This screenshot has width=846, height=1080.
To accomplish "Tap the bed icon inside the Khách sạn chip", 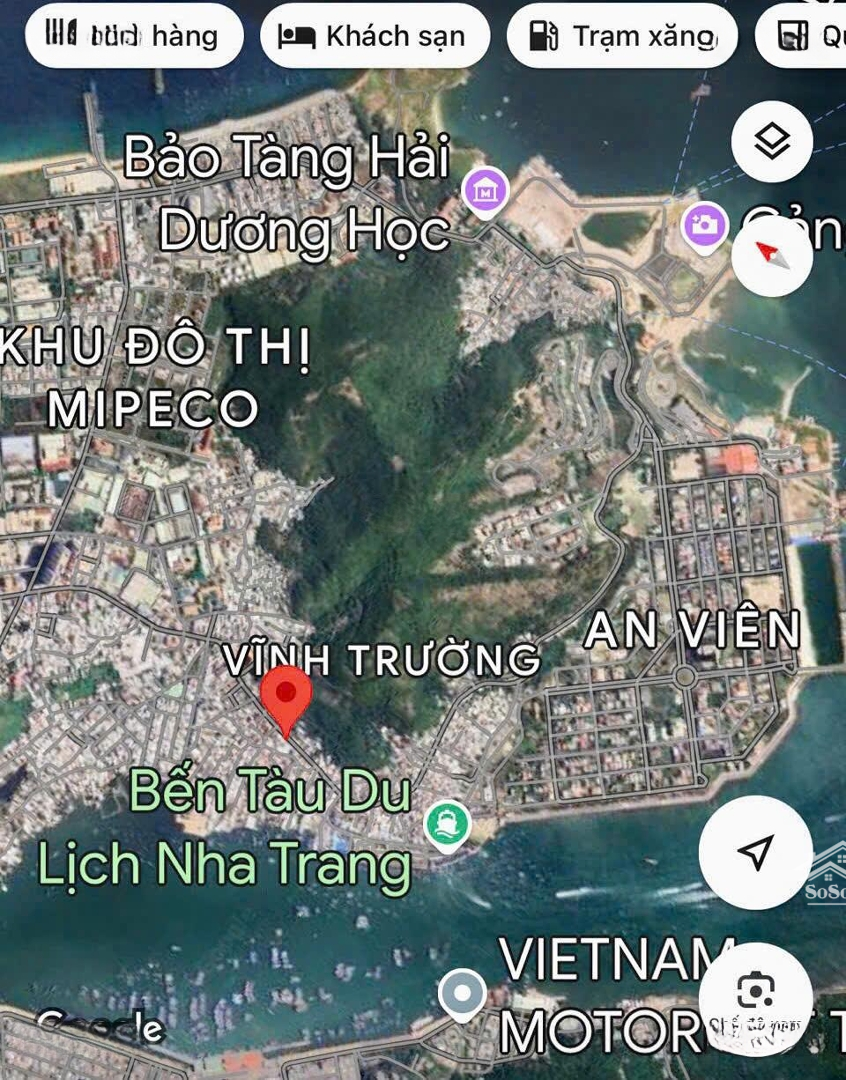I will [x=299, y=35].
